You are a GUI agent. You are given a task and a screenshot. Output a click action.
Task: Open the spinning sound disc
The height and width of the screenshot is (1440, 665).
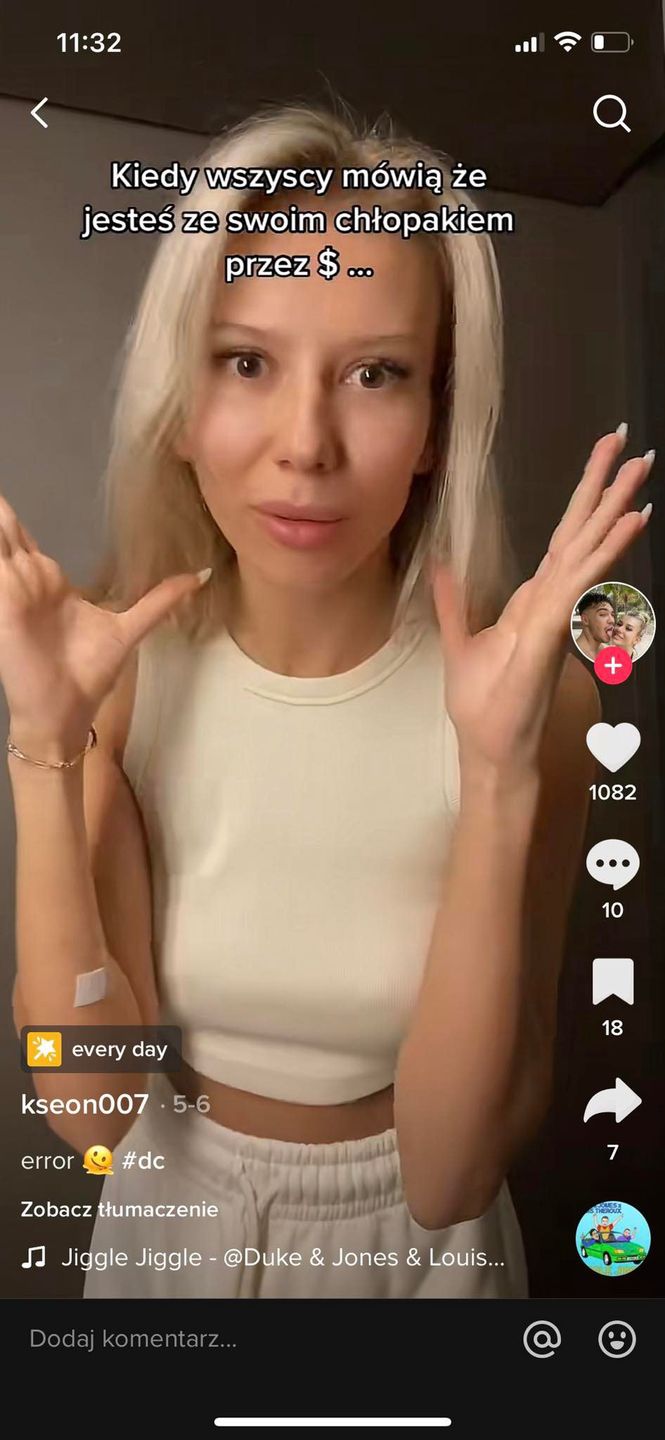tap(612, 1238)
